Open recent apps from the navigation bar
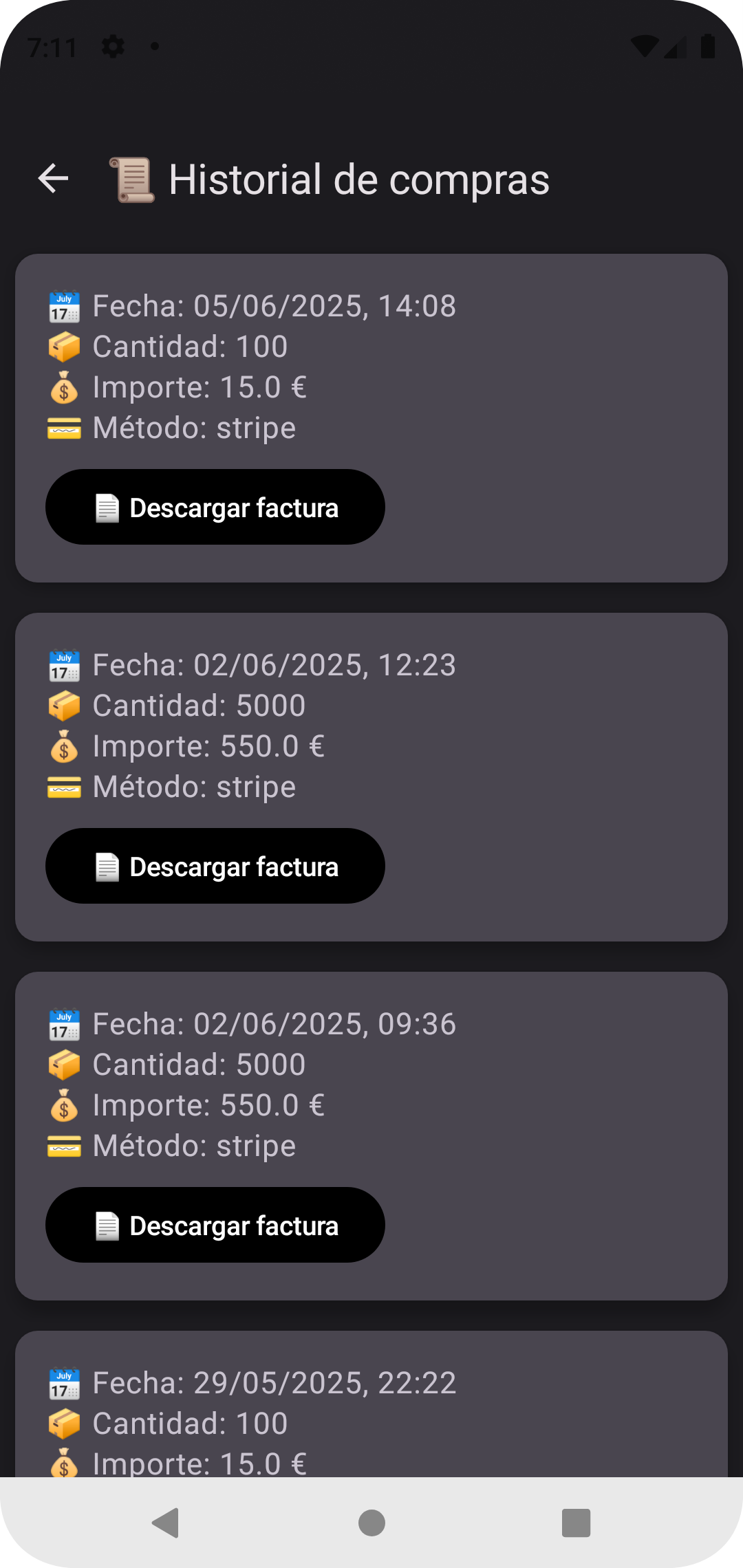Viewport: 743px width, 1568px height. 576,1523
